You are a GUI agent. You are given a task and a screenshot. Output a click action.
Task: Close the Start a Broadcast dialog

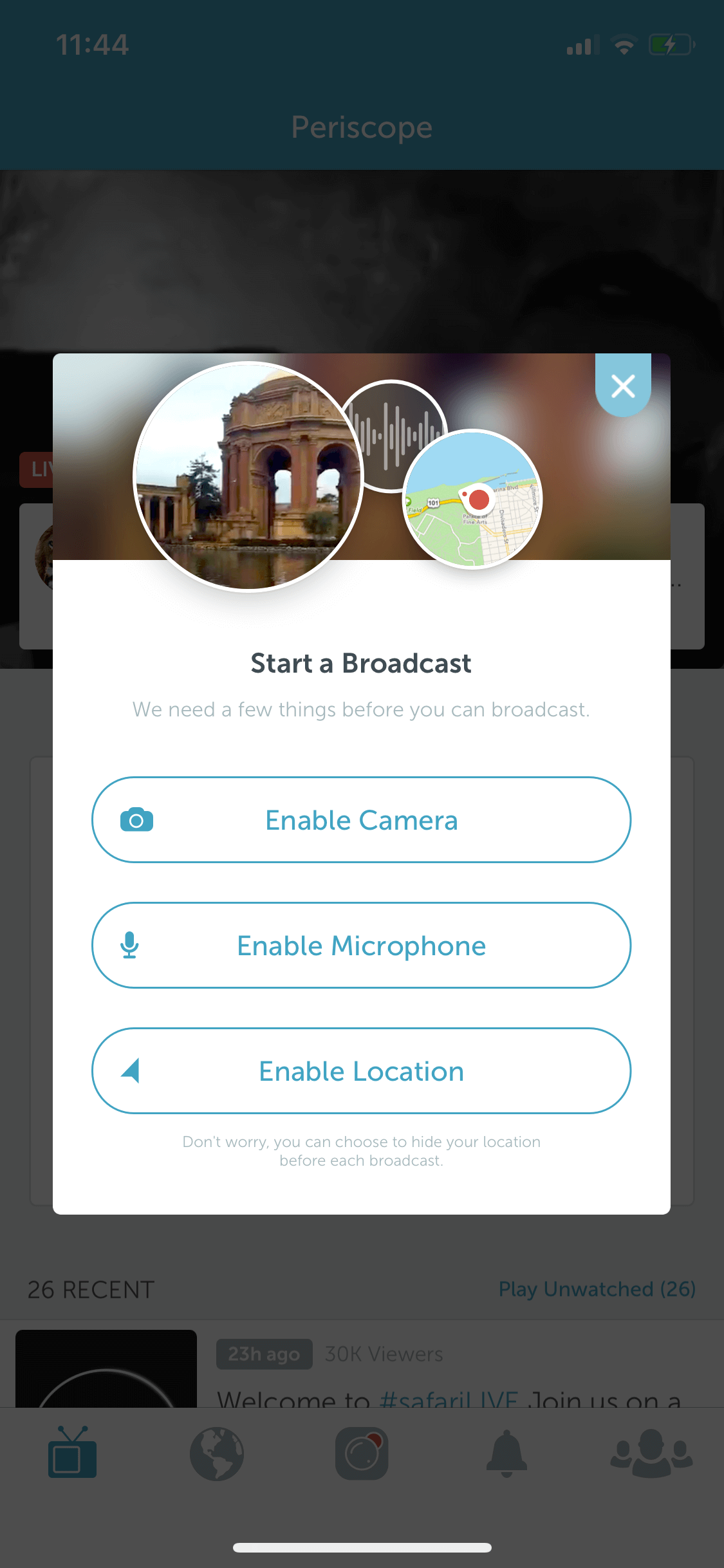pos(623,386)
